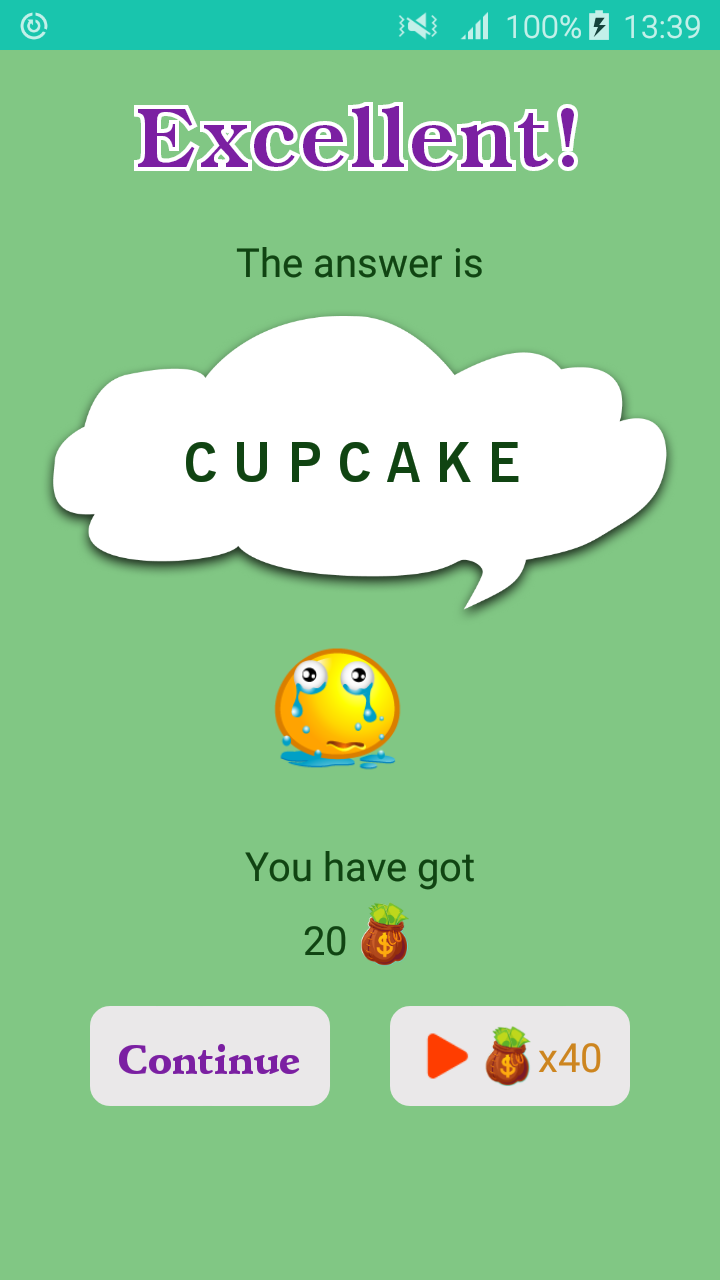
Task: Tap the Continue button
Action: [x=210, y=1056]
